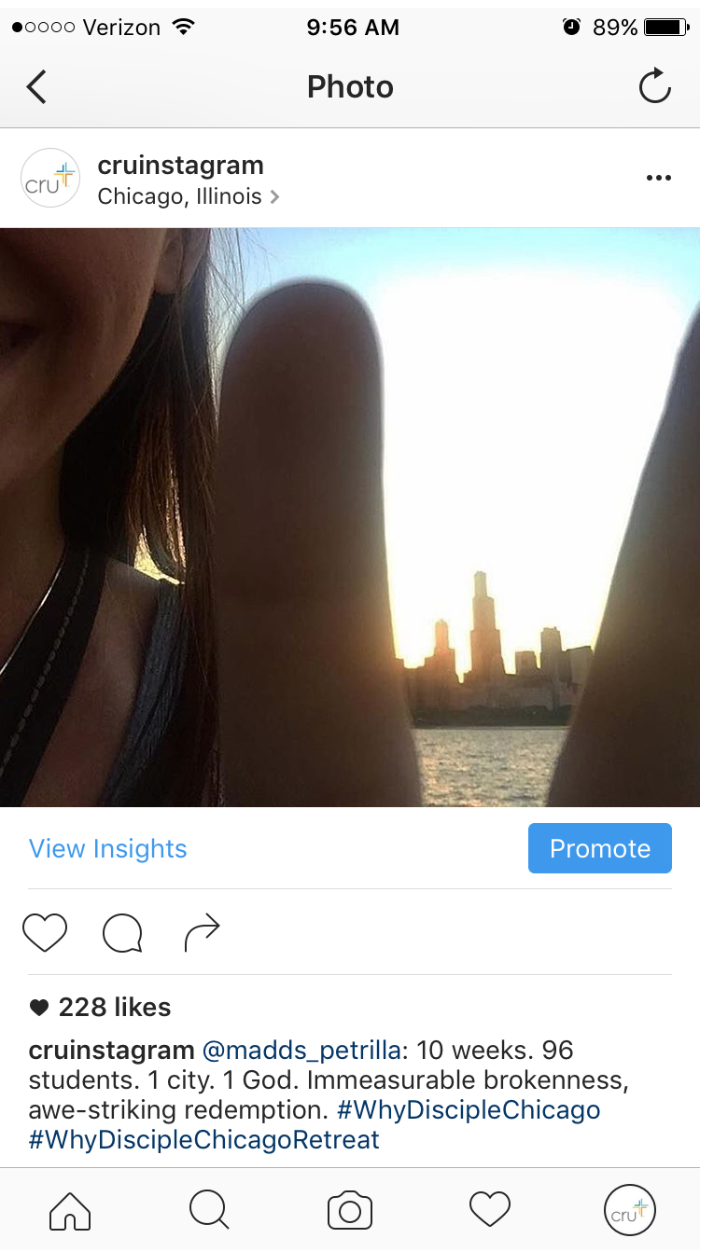This screenshot has width=704, height=1250.
Task: Switch to the Home feed tab
Action: 68,1211
